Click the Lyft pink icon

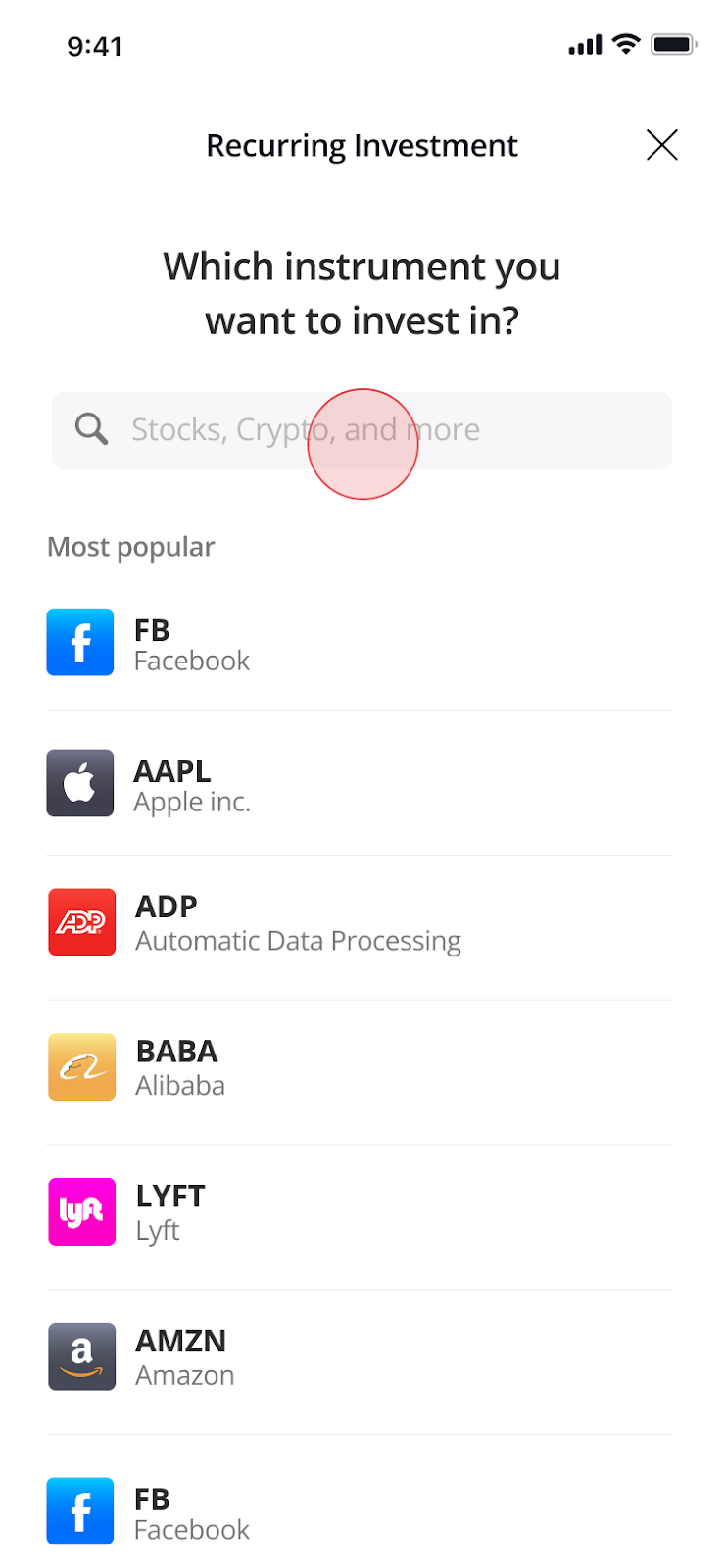[x=79, y=1211]
